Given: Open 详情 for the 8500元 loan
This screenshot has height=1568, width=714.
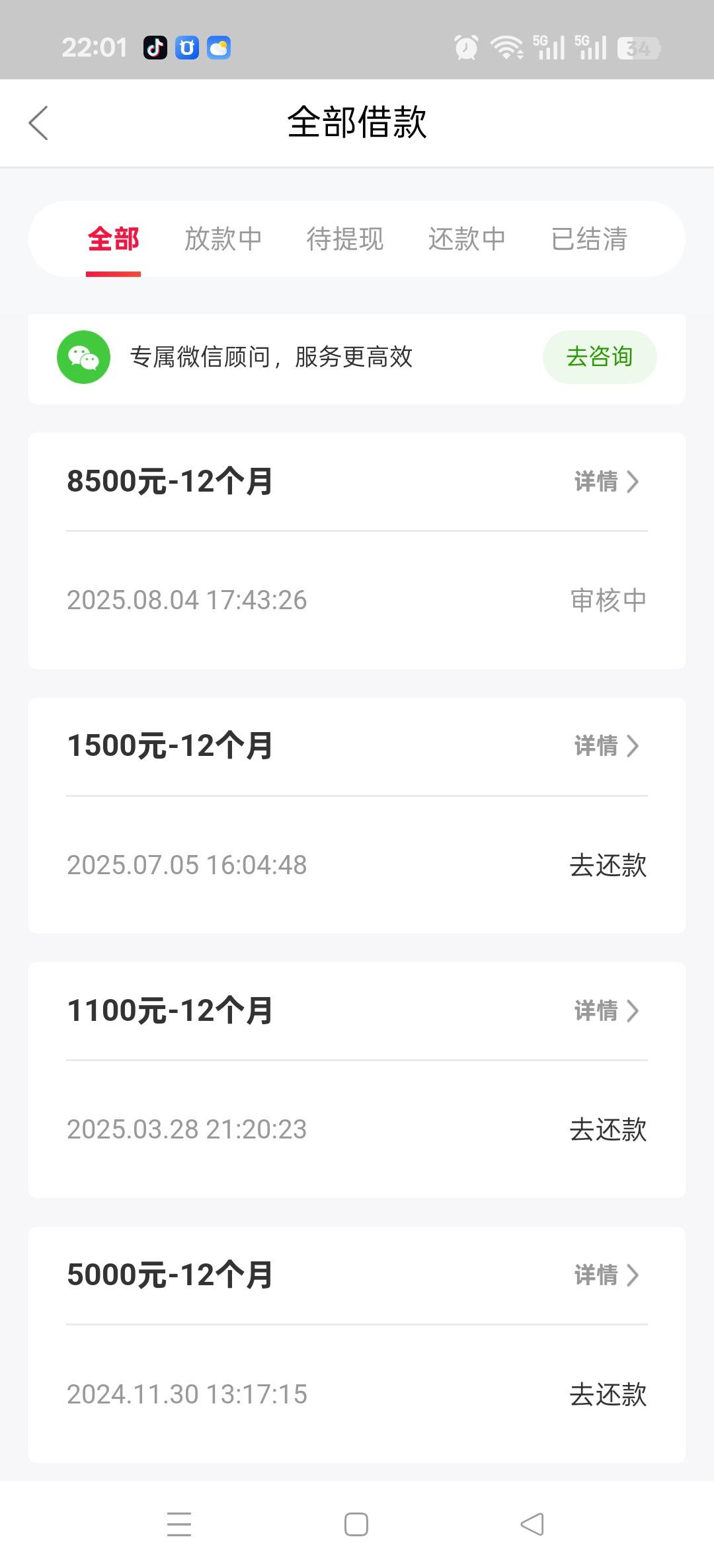Looking at the screenshot, I should pos(606,482).
